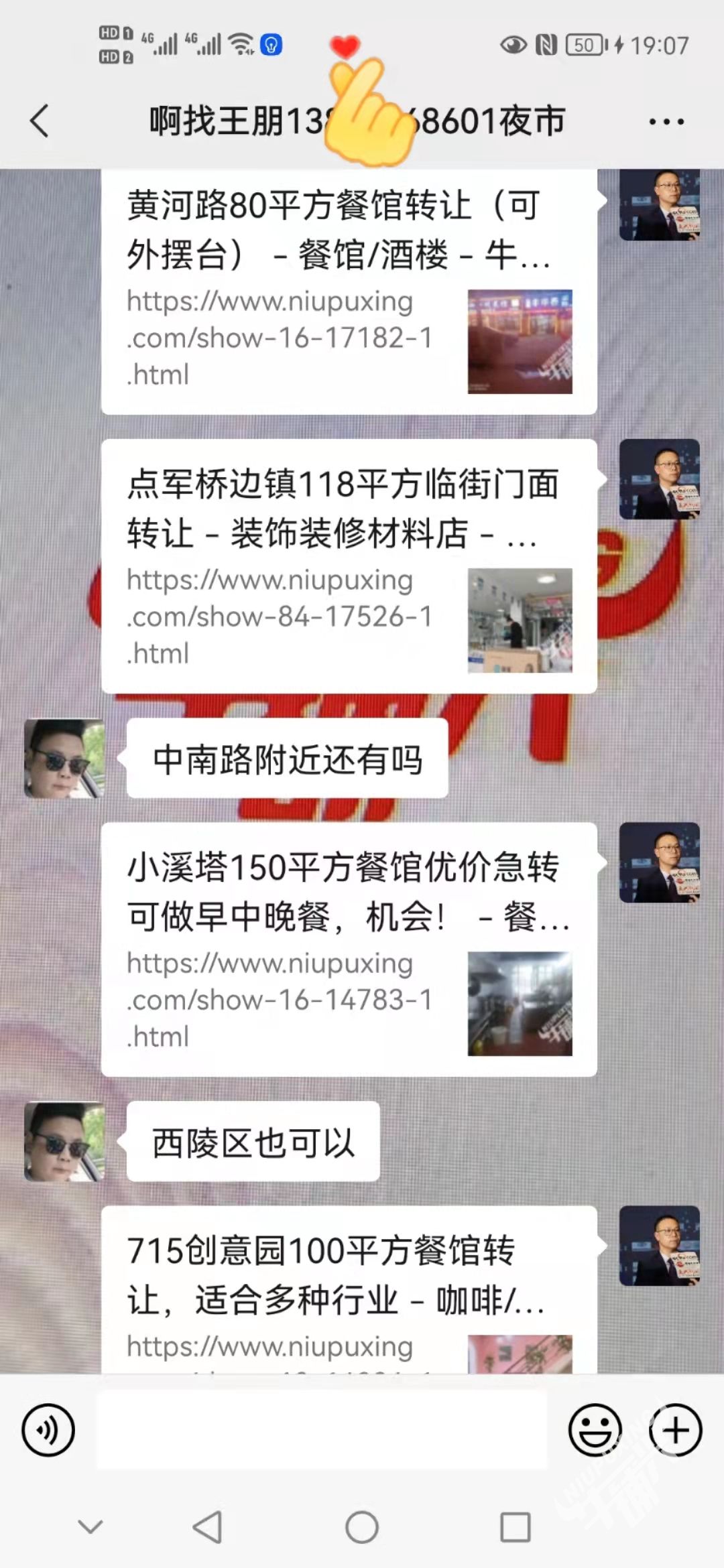Screen dimensions: 724x1568
Task: Open the emoji picker
Action: click(595, 1430)
